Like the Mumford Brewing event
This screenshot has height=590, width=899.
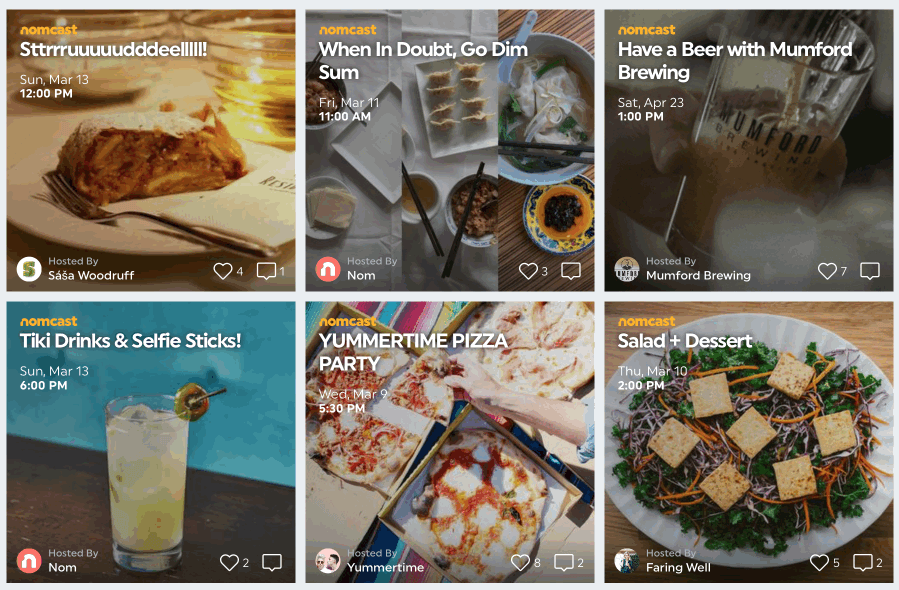coord(826,271)
